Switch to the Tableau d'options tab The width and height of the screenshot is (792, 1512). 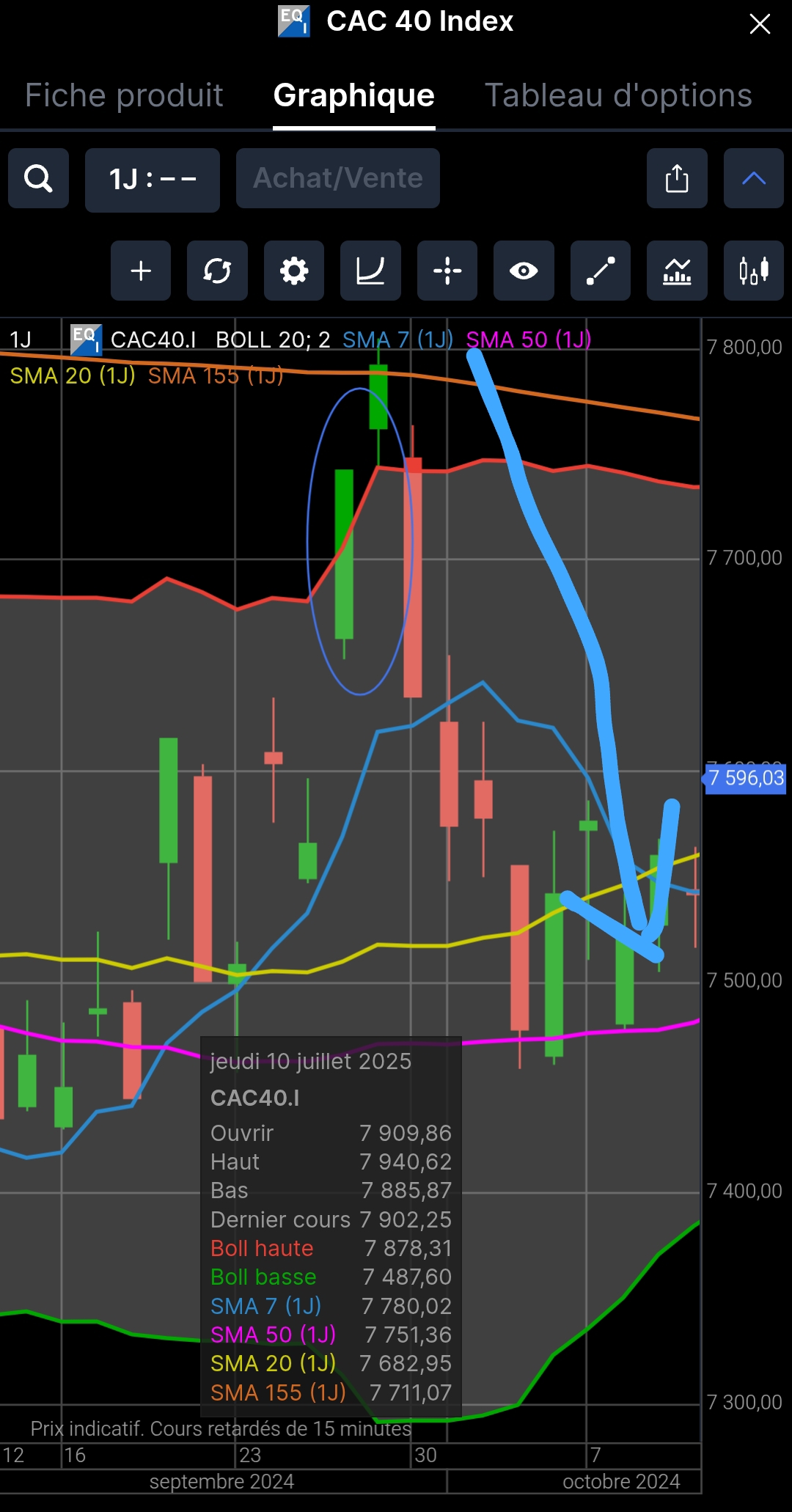pyautogui.click(x=618, y=95)
